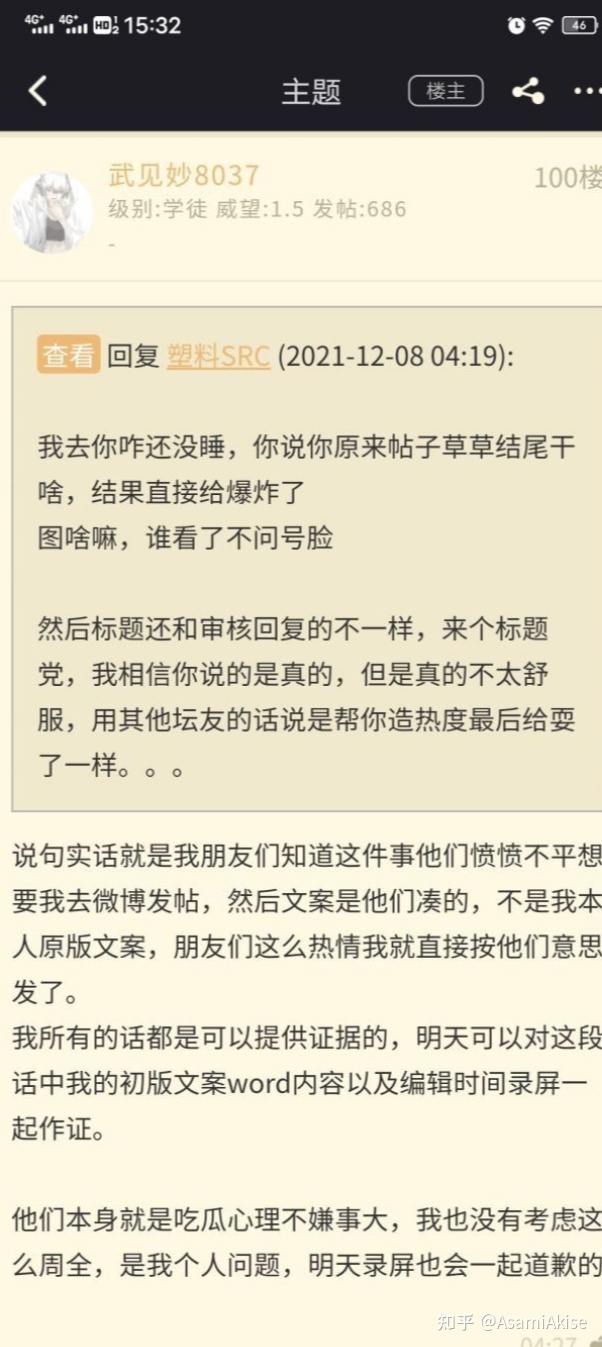The height and width of the screenshot is (1347, 602).
Task: Open the overflow menu
Action: 587,91
